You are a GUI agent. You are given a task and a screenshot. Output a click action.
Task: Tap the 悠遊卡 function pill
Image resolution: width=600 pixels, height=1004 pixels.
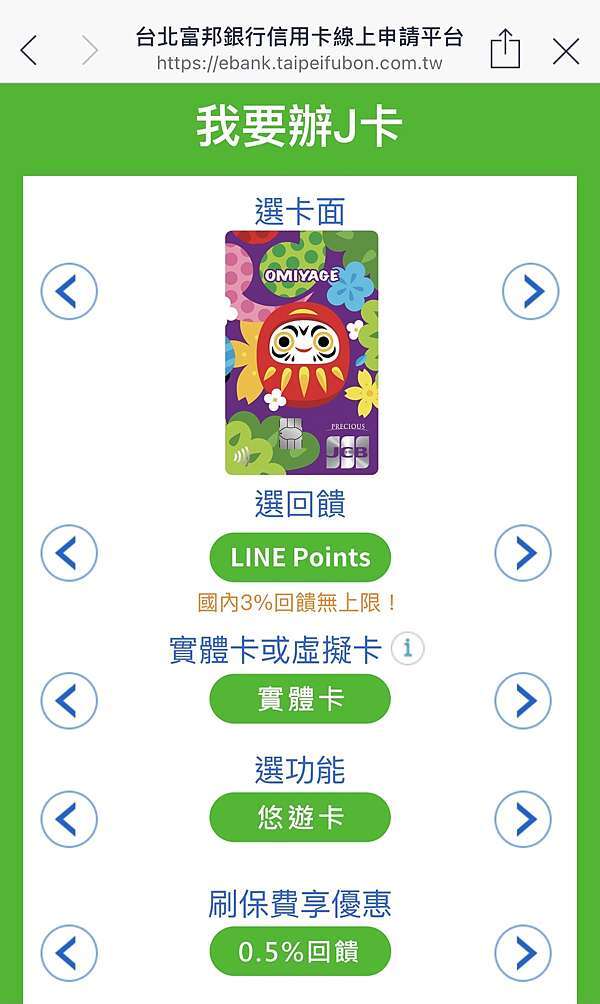(300, 817)
